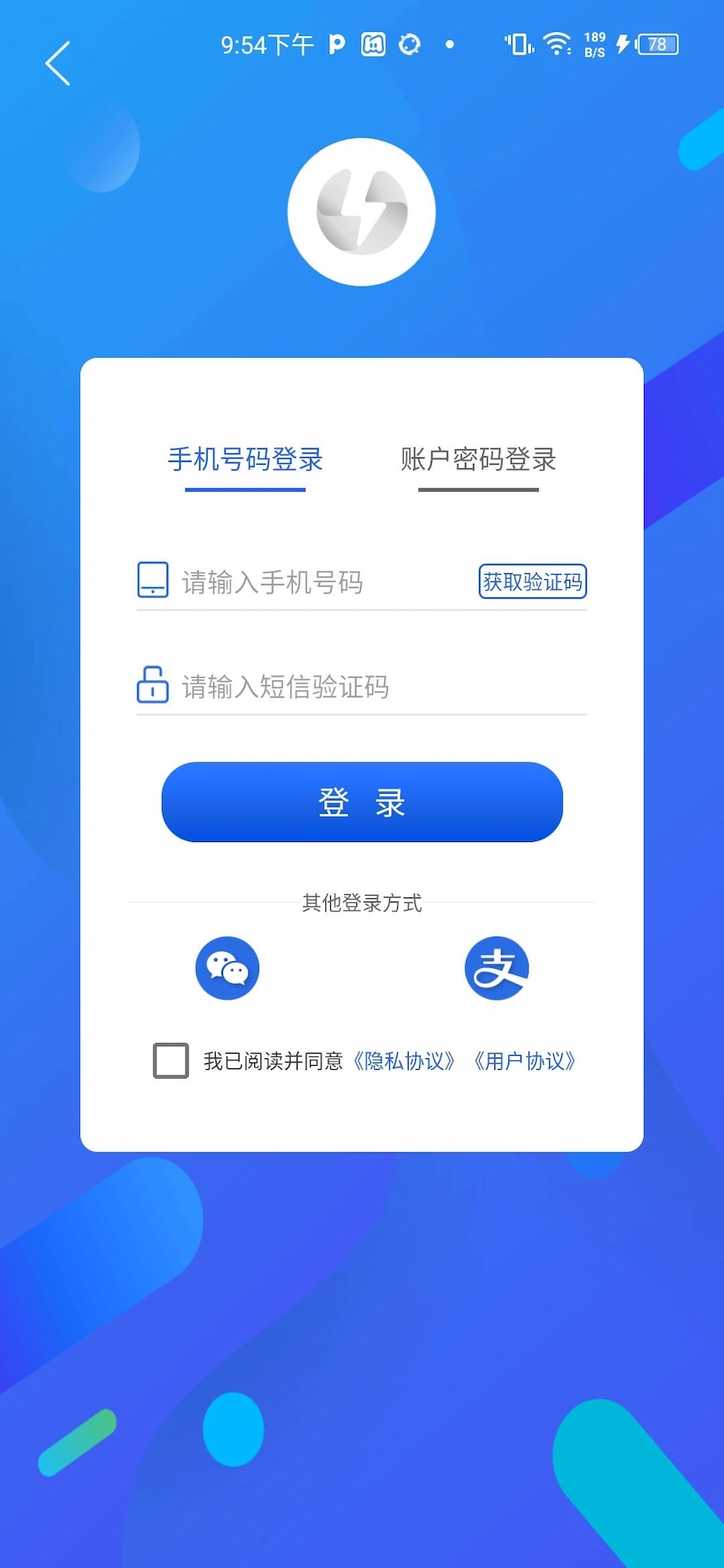View the 《用户协议》 user agreement

coord(525,1060)
